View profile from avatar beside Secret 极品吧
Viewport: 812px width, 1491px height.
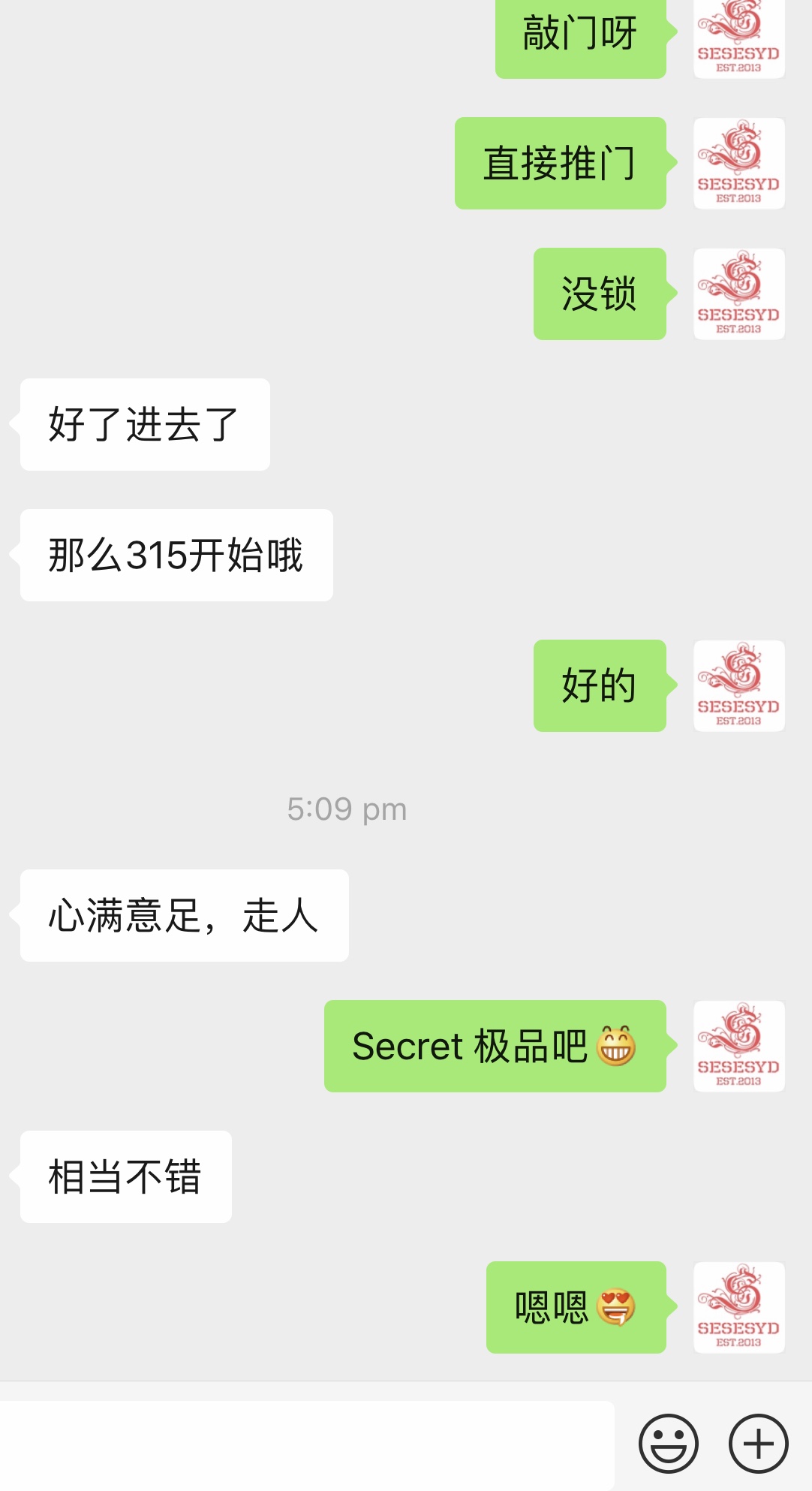click(738, 1047)
